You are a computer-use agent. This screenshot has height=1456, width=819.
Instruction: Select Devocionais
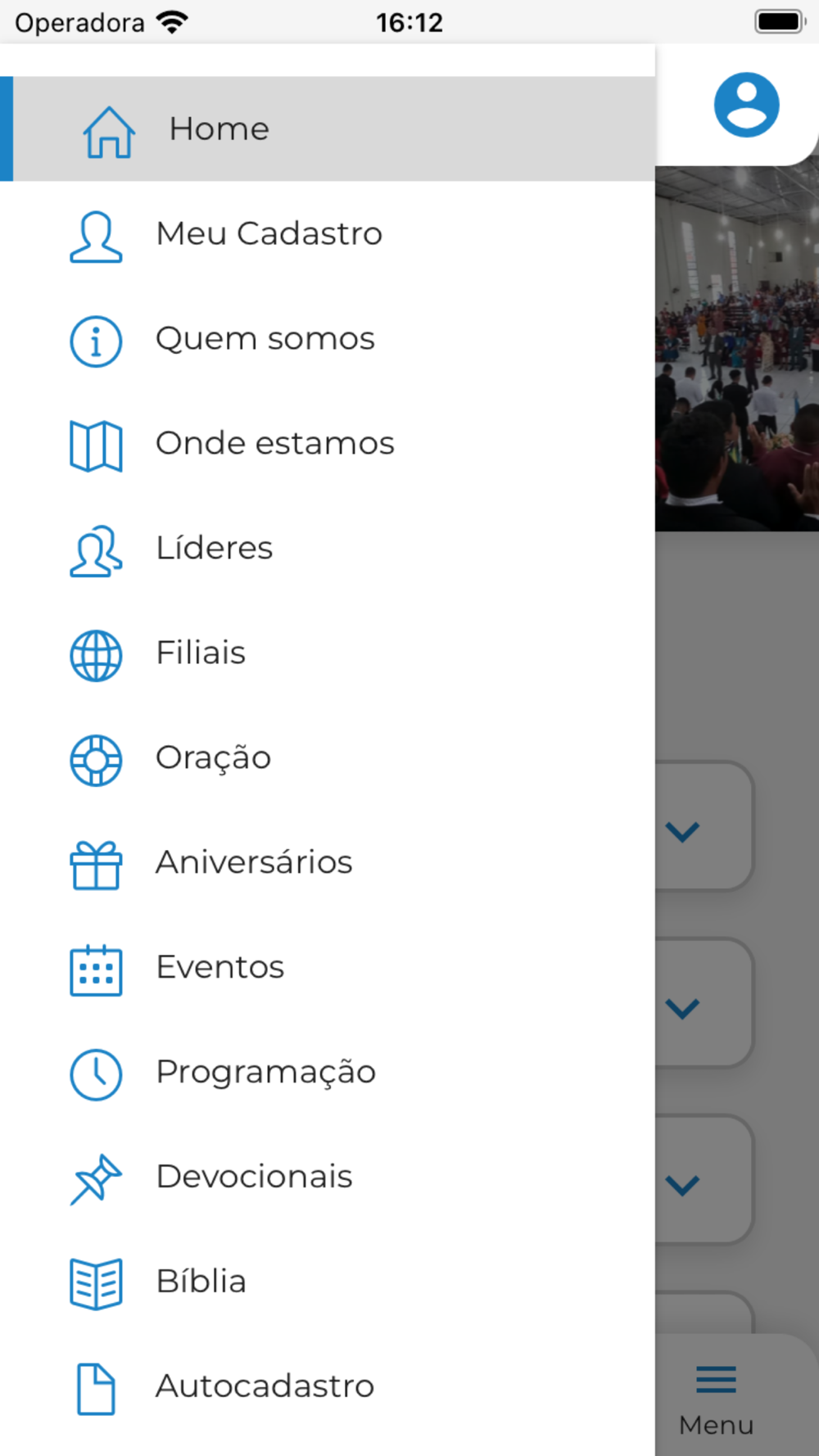tap(254, 1177)
